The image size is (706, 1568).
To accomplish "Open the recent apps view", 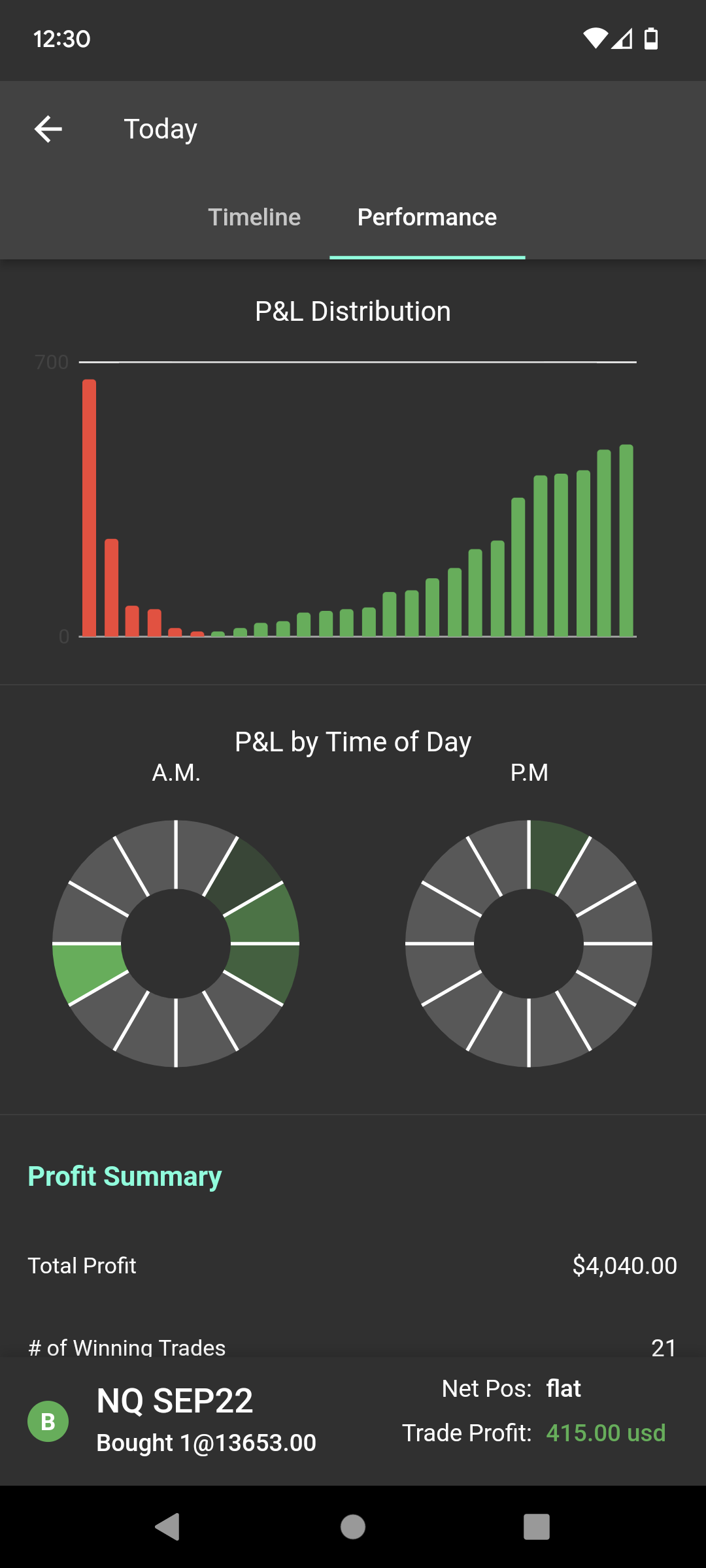I will coord(537,1527).
